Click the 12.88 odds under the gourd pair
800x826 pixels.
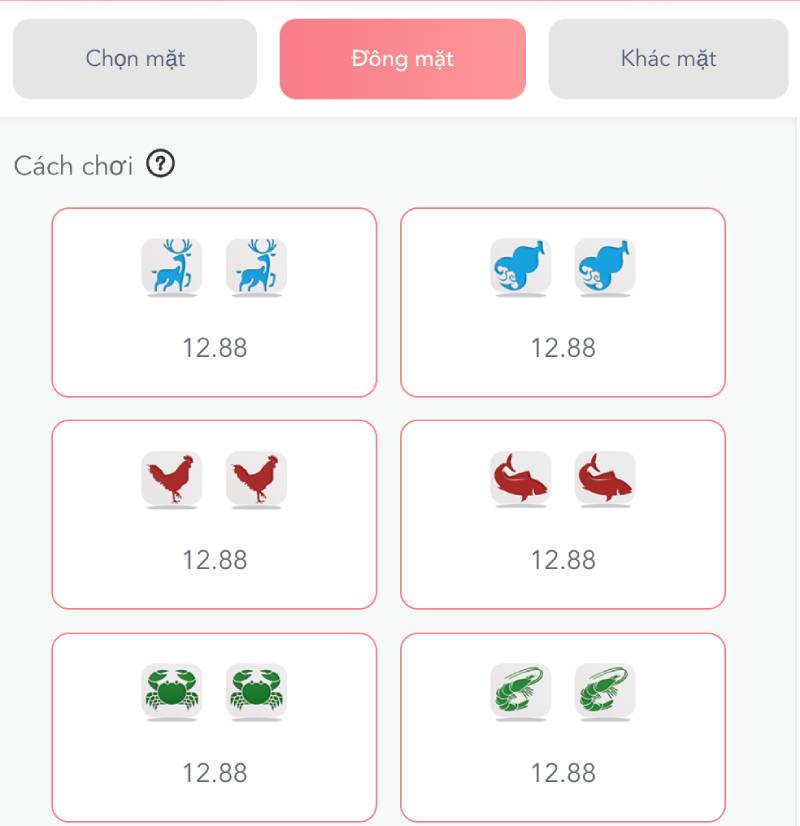563,348
